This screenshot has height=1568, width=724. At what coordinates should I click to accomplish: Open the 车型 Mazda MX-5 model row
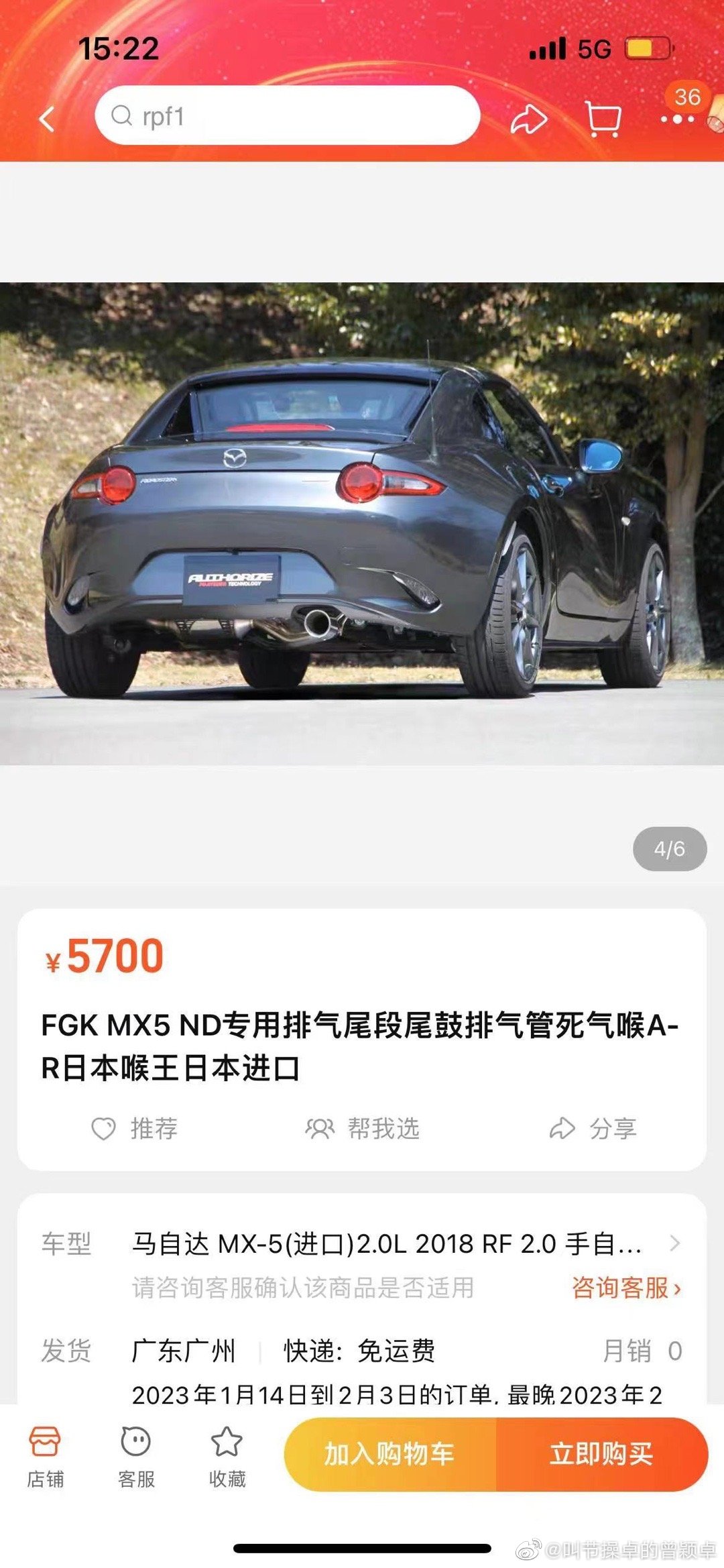402,1244
